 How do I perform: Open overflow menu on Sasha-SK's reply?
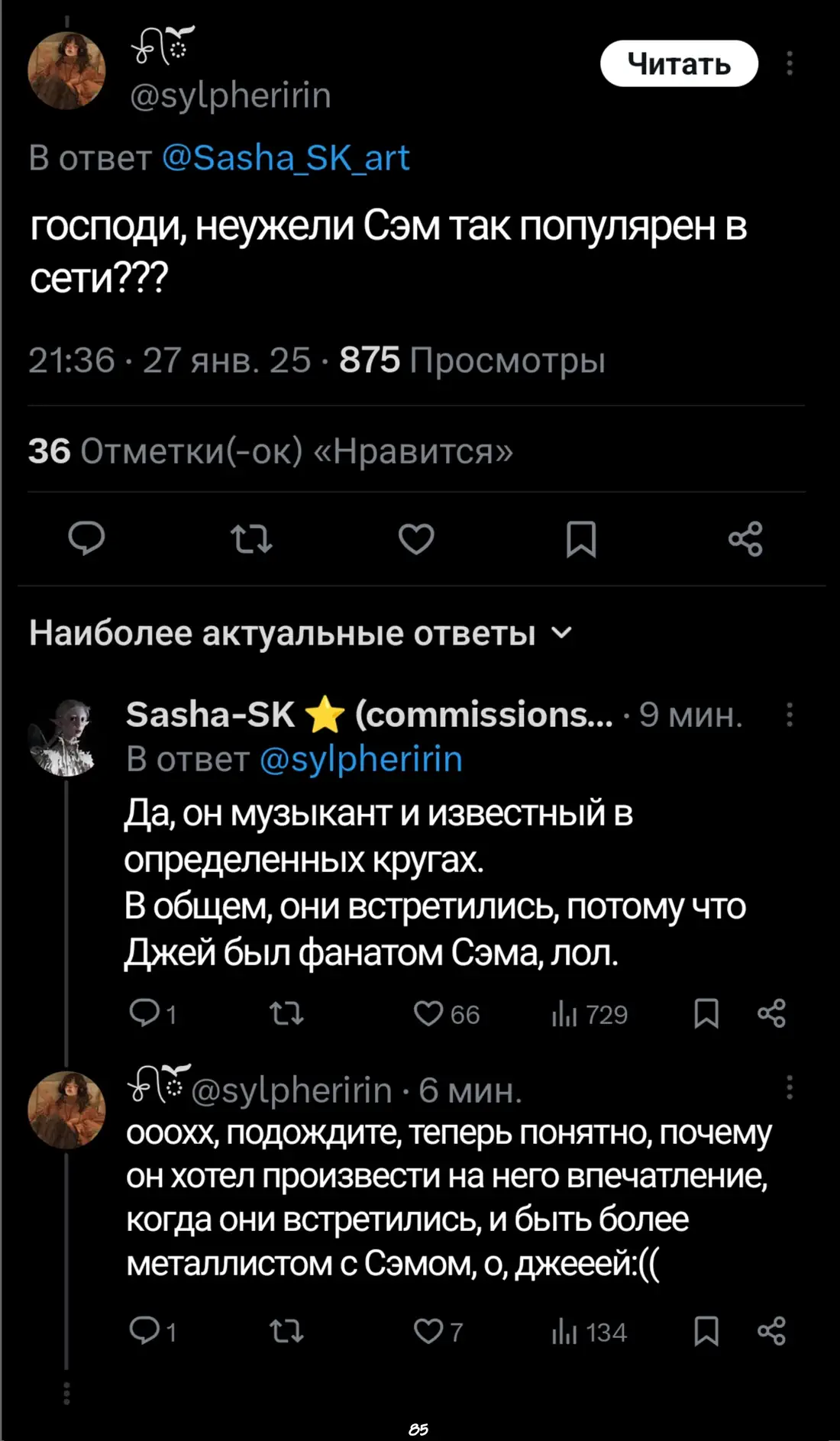[x=790, y=715]
